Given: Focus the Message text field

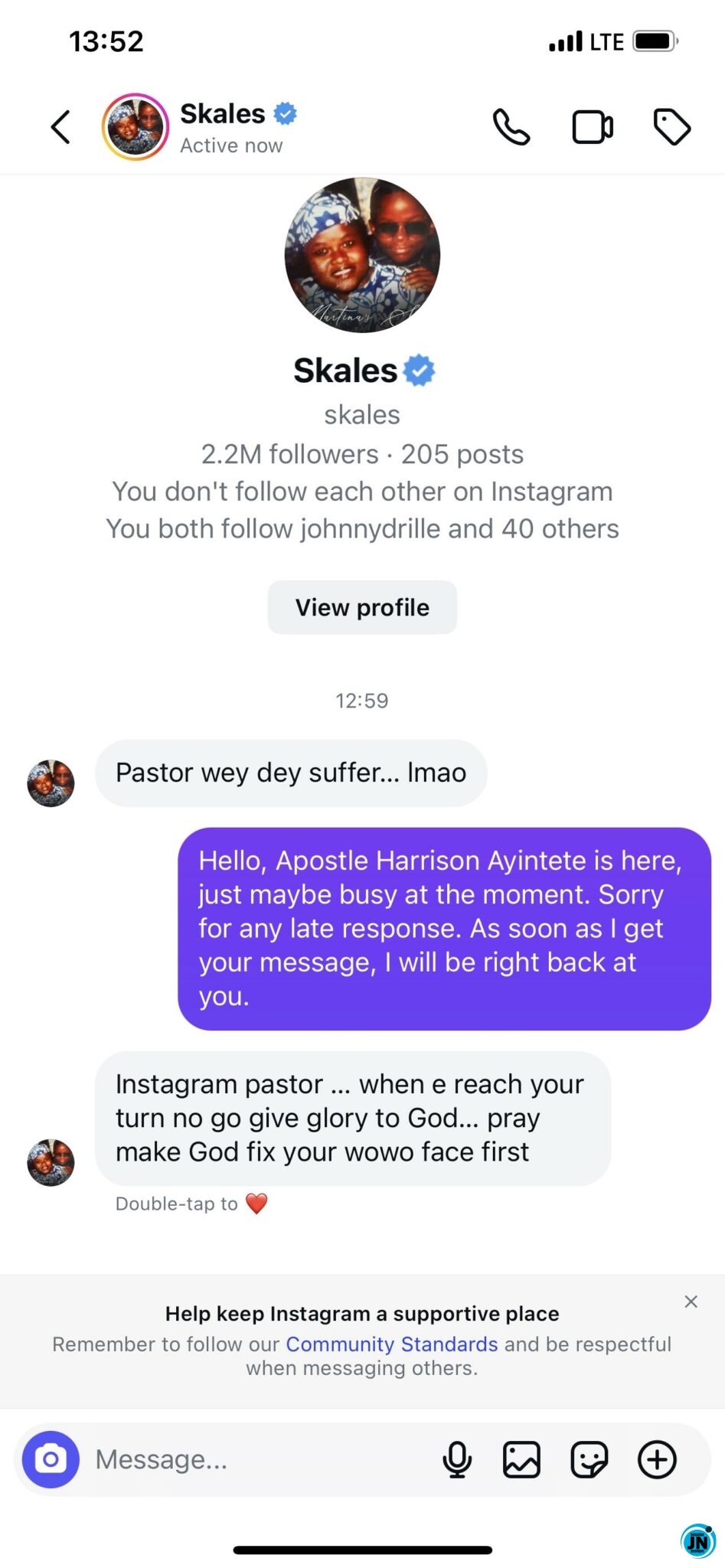Looking at the screenshot, I should click(253, 1459).
